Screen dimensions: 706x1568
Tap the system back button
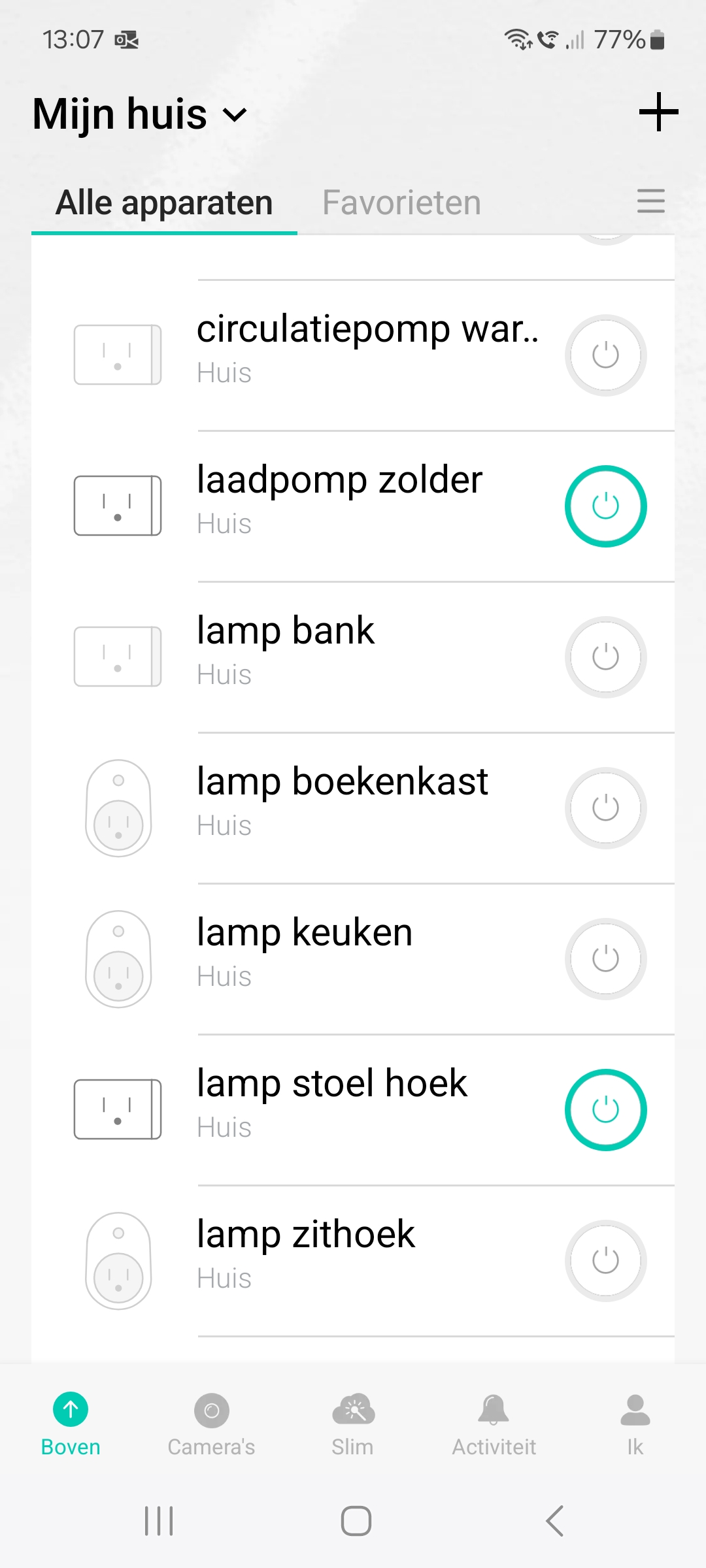[554, 1521]
